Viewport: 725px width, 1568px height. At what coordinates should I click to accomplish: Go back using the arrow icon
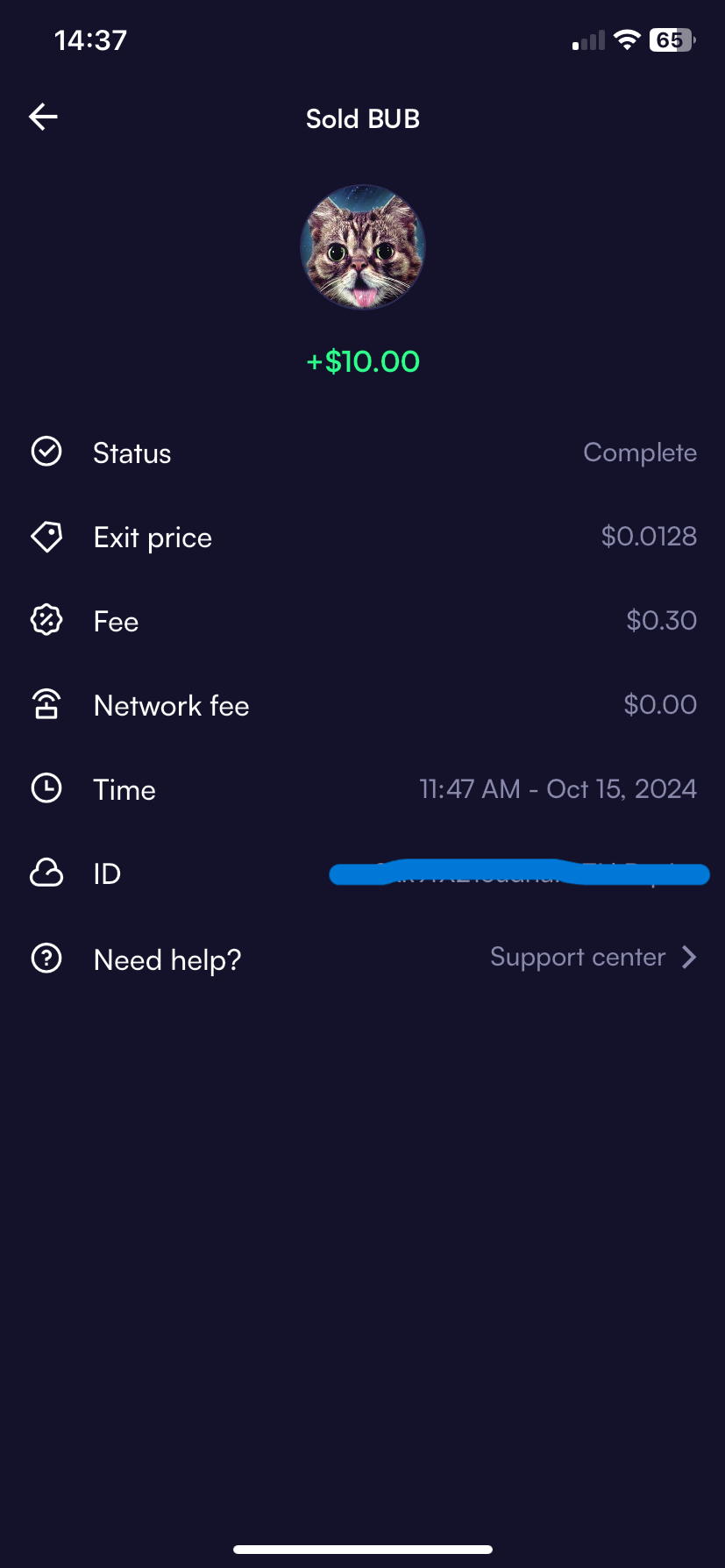[x=43, y=117]
